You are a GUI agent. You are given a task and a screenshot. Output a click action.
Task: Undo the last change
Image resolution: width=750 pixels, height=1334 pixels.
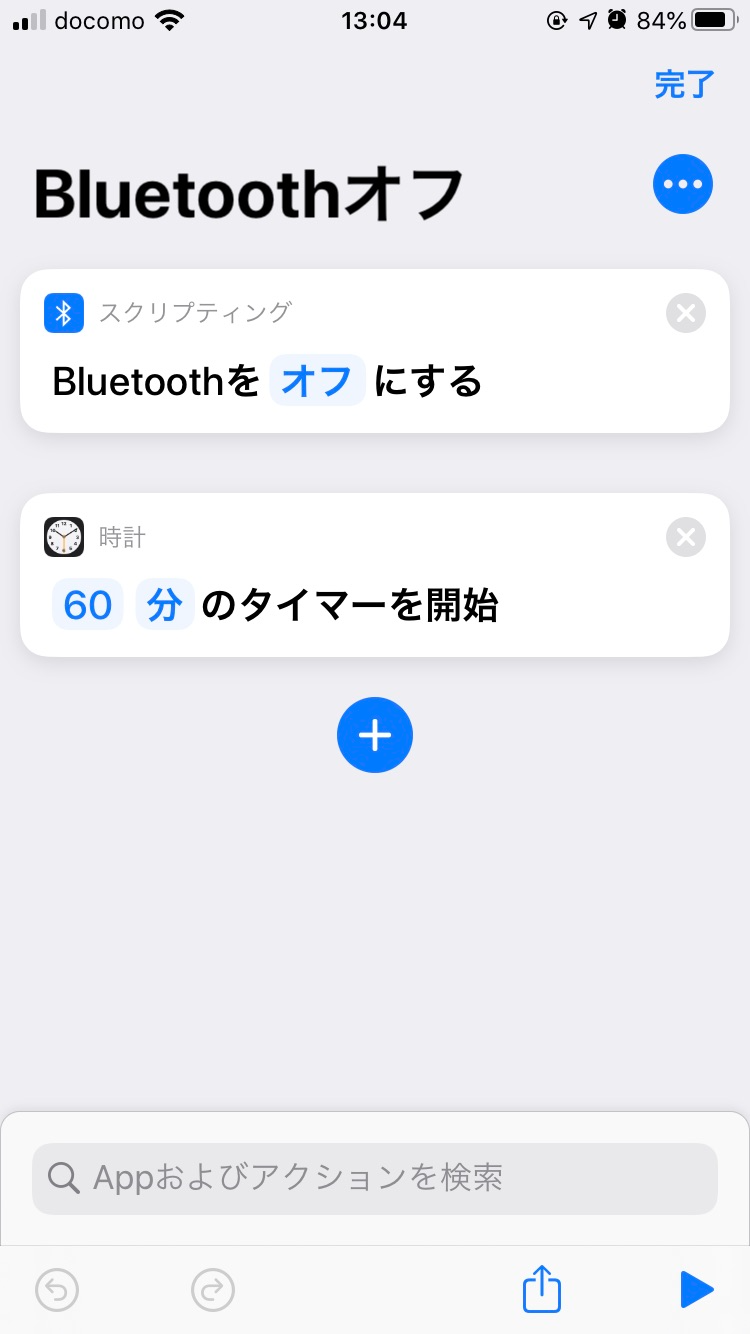point(57,1290)
